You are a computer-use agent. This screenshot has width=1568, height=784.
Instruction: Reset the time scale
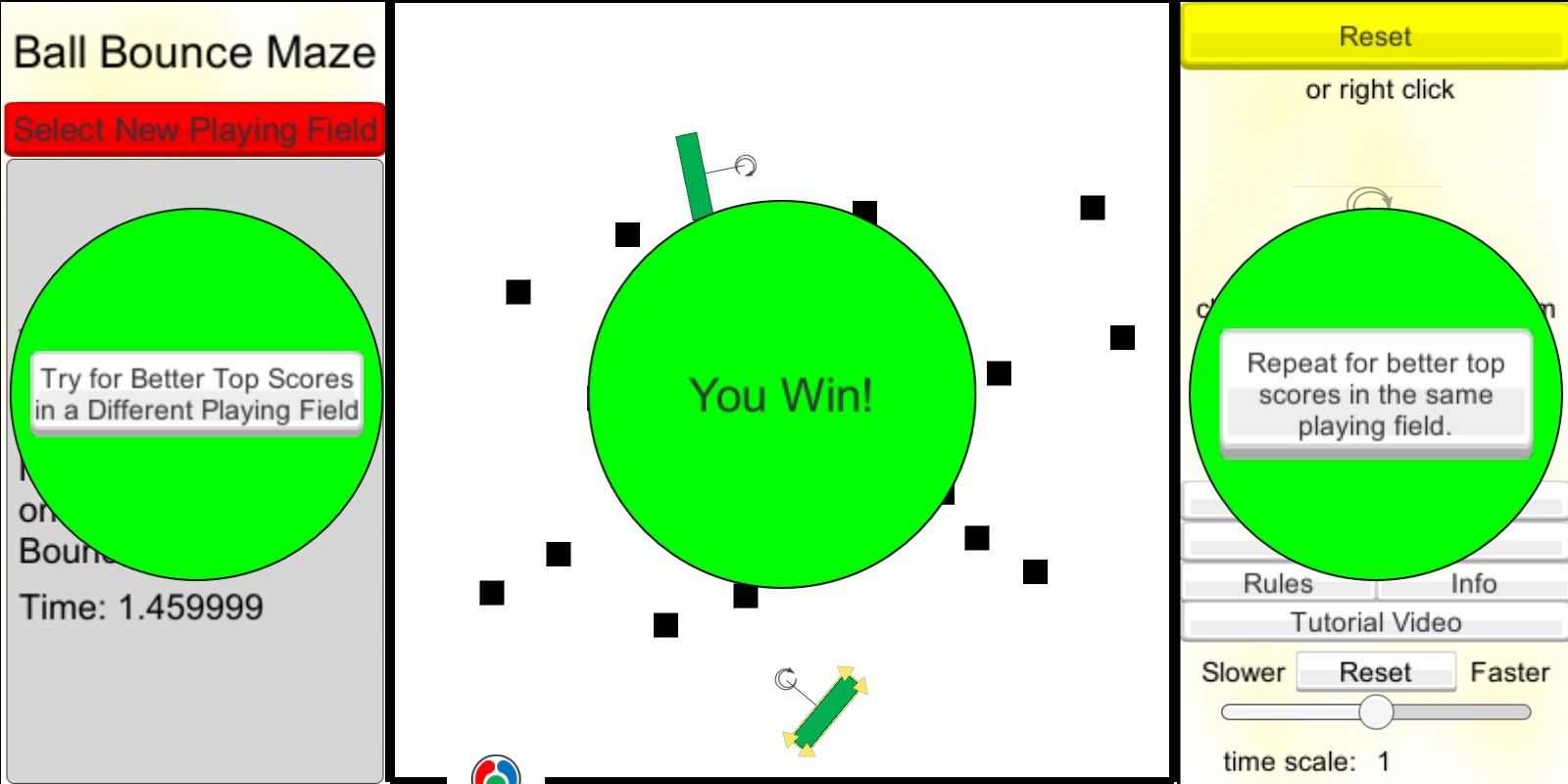[x=1375, y=672]
